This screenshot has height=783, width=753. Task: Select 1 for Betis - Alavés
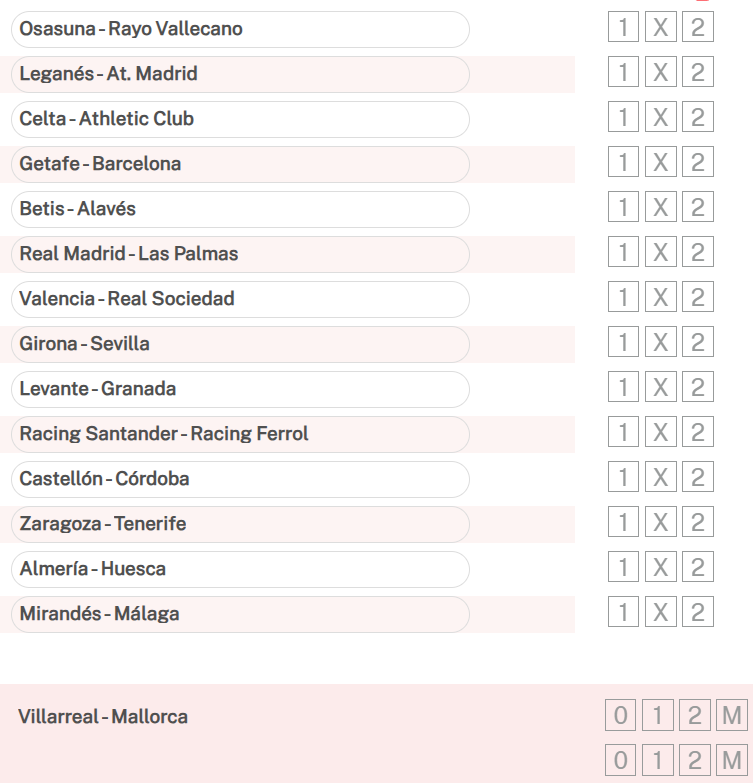coord(623,208)
